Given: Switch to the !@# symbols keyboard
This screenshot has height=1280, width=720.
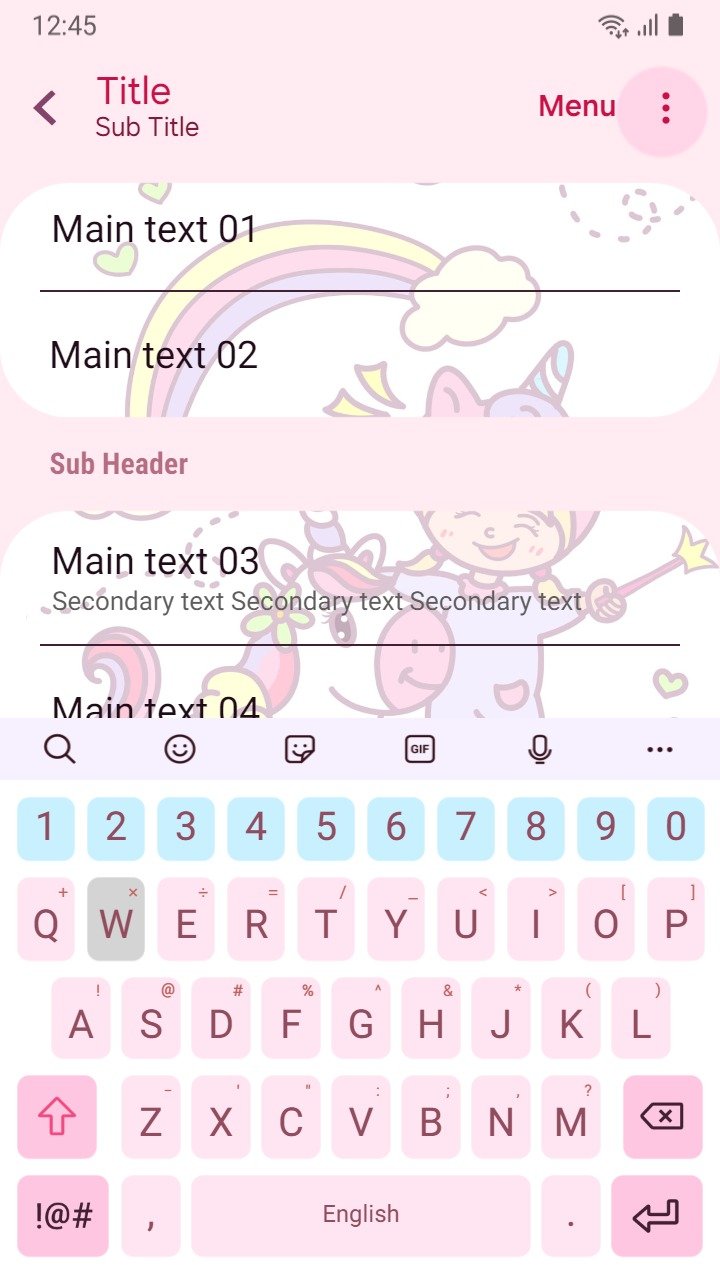Looking at the screenshot, I should 63,1215.
